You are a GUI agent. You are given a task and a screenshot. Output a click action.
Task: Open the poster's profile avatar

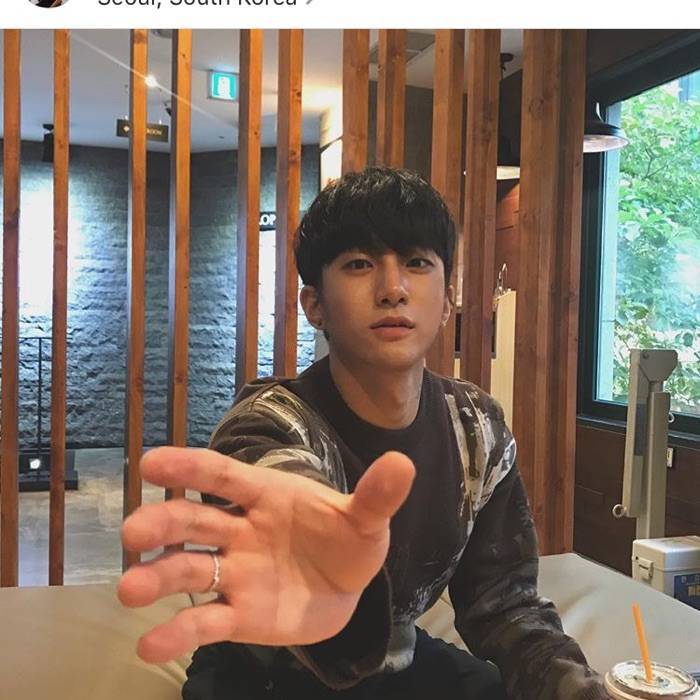[48, 2]
